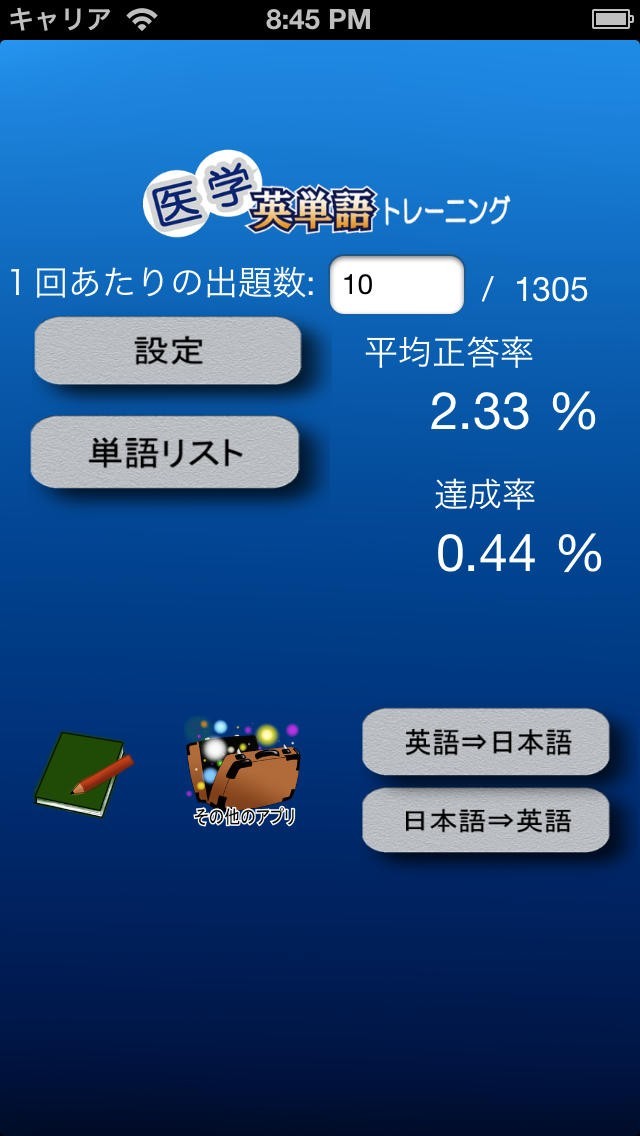This screenshot has width=640, height=1136.
Task: Start the 日本語⇒英語 quiz
Action: click(x=486, y=820)
